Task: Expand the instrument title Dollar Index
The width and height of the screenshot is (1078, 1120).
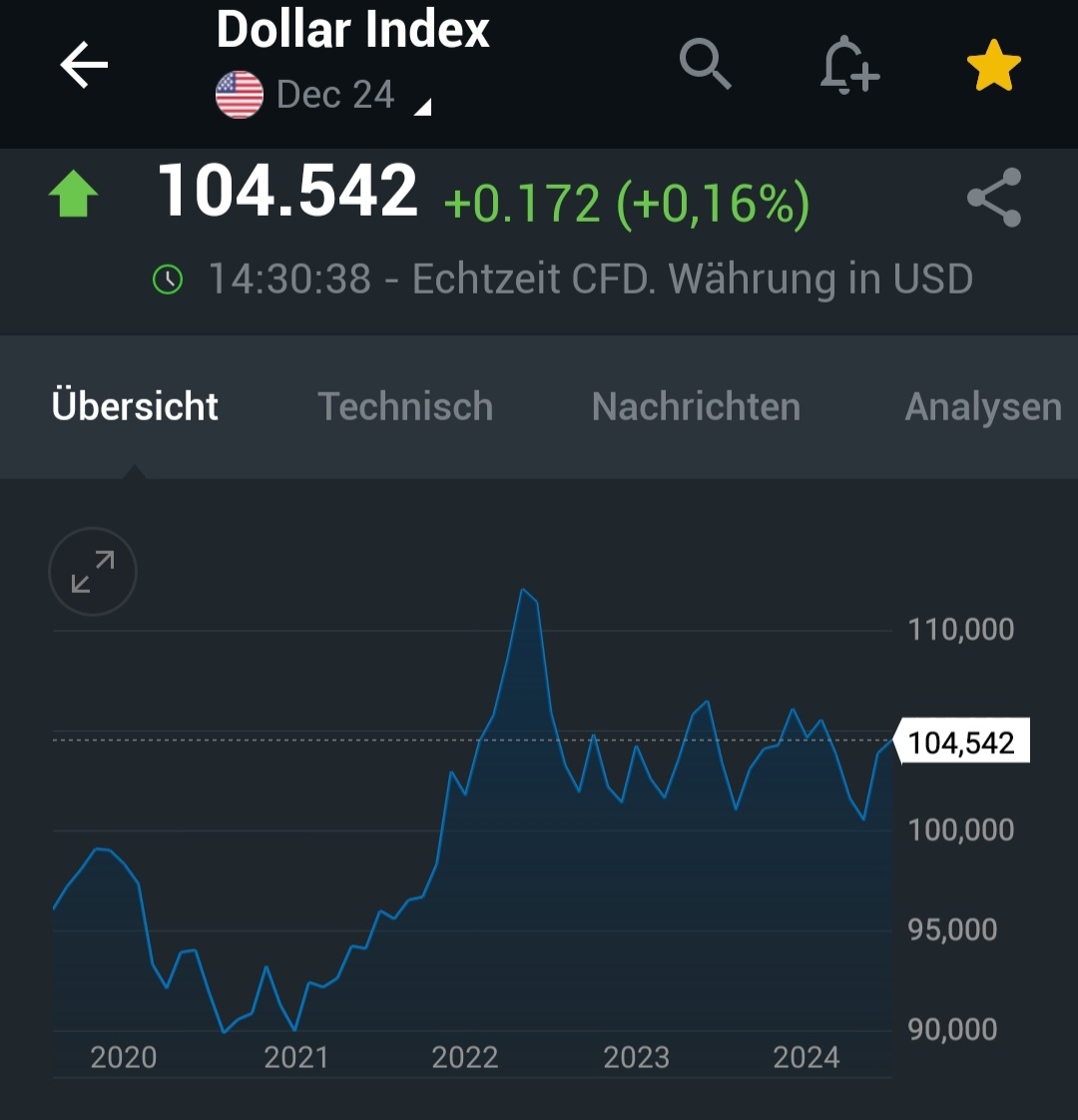Action: click(x=352, y=30)
